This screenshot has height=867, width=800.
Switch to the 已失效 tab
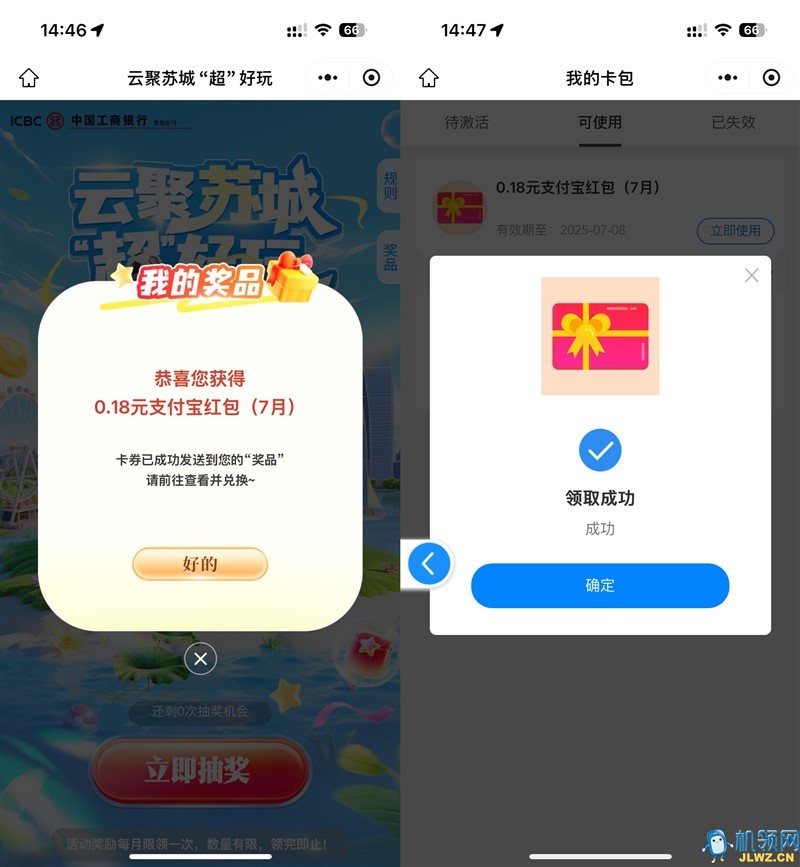point(733,122)
